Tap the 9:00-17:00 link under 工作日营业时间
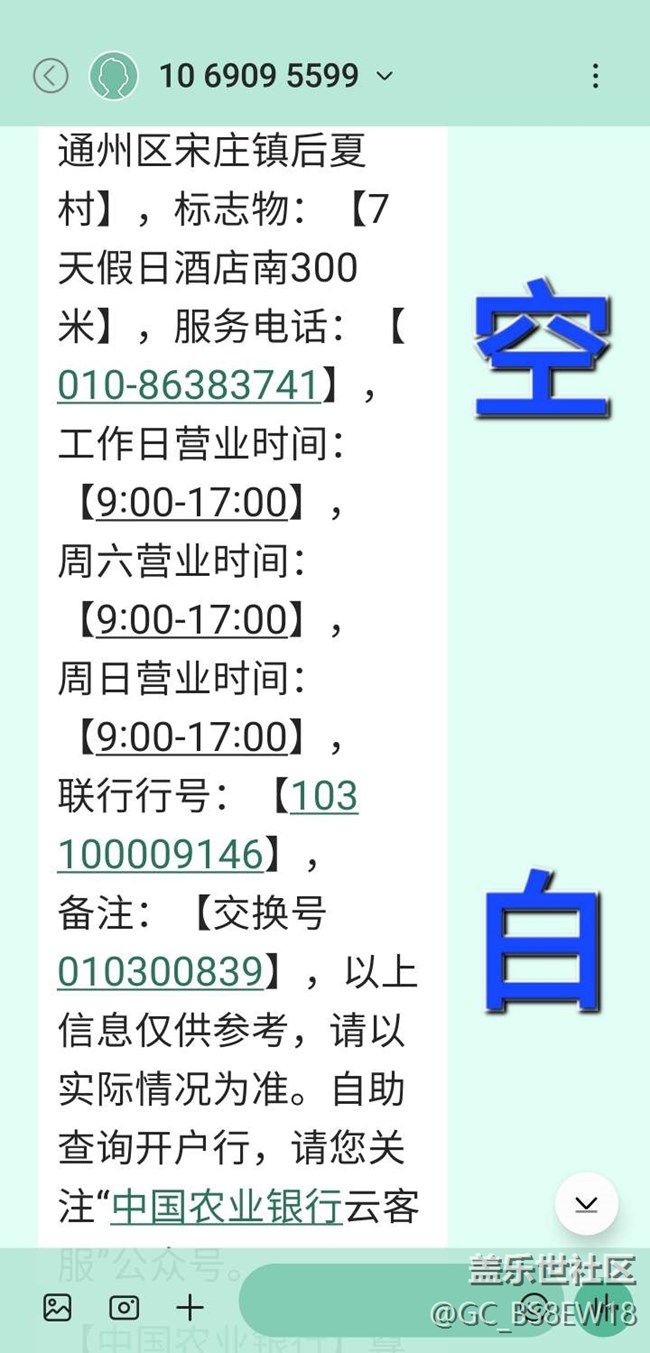 coord(191,503)
